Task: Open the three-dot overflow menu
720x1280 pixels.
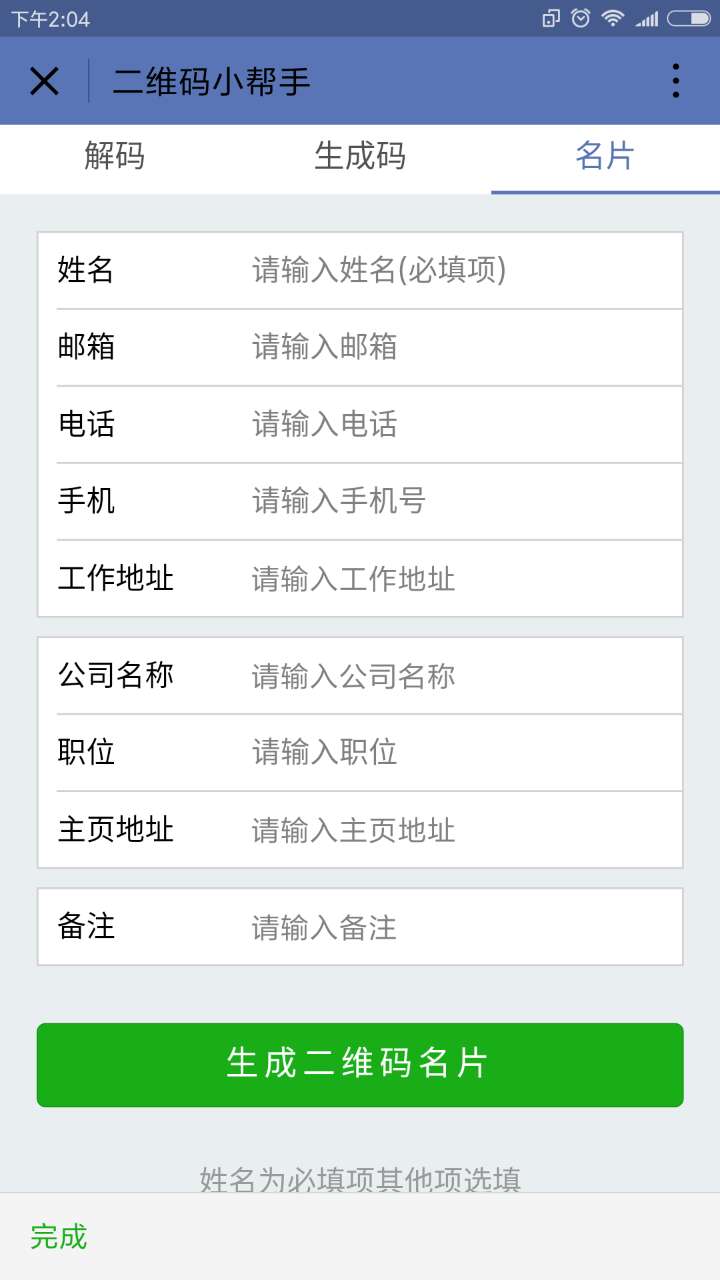Action: 676,81
